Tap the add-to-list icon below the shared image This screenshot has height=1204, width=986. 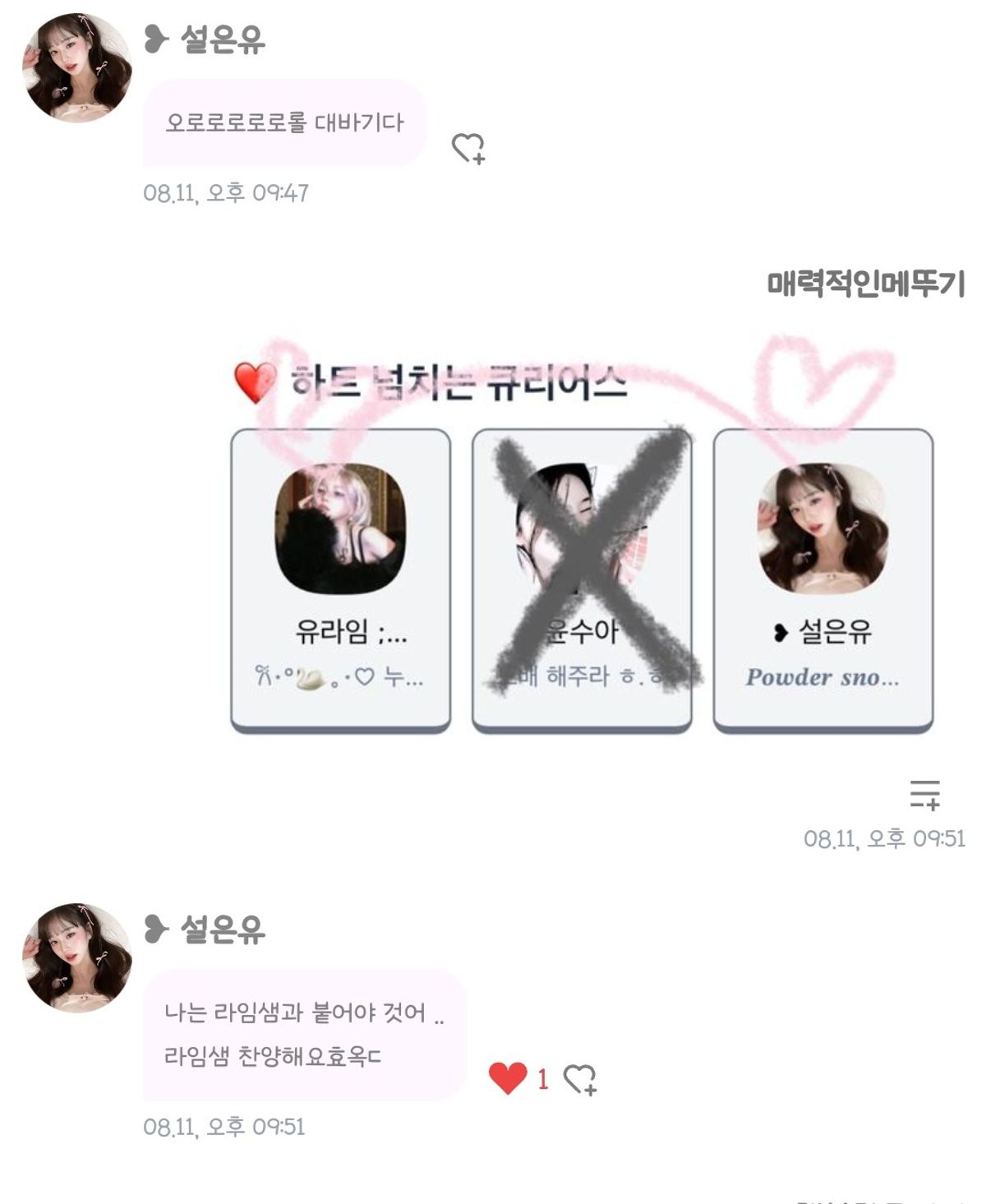tap(924, 794)
